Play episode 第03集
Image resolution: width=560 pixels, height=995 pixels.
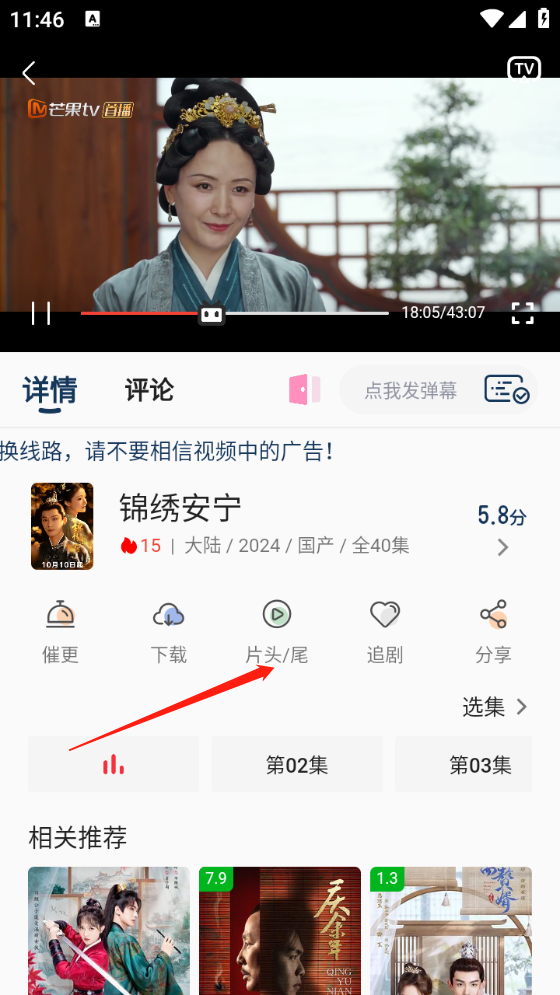coord(463,764)
